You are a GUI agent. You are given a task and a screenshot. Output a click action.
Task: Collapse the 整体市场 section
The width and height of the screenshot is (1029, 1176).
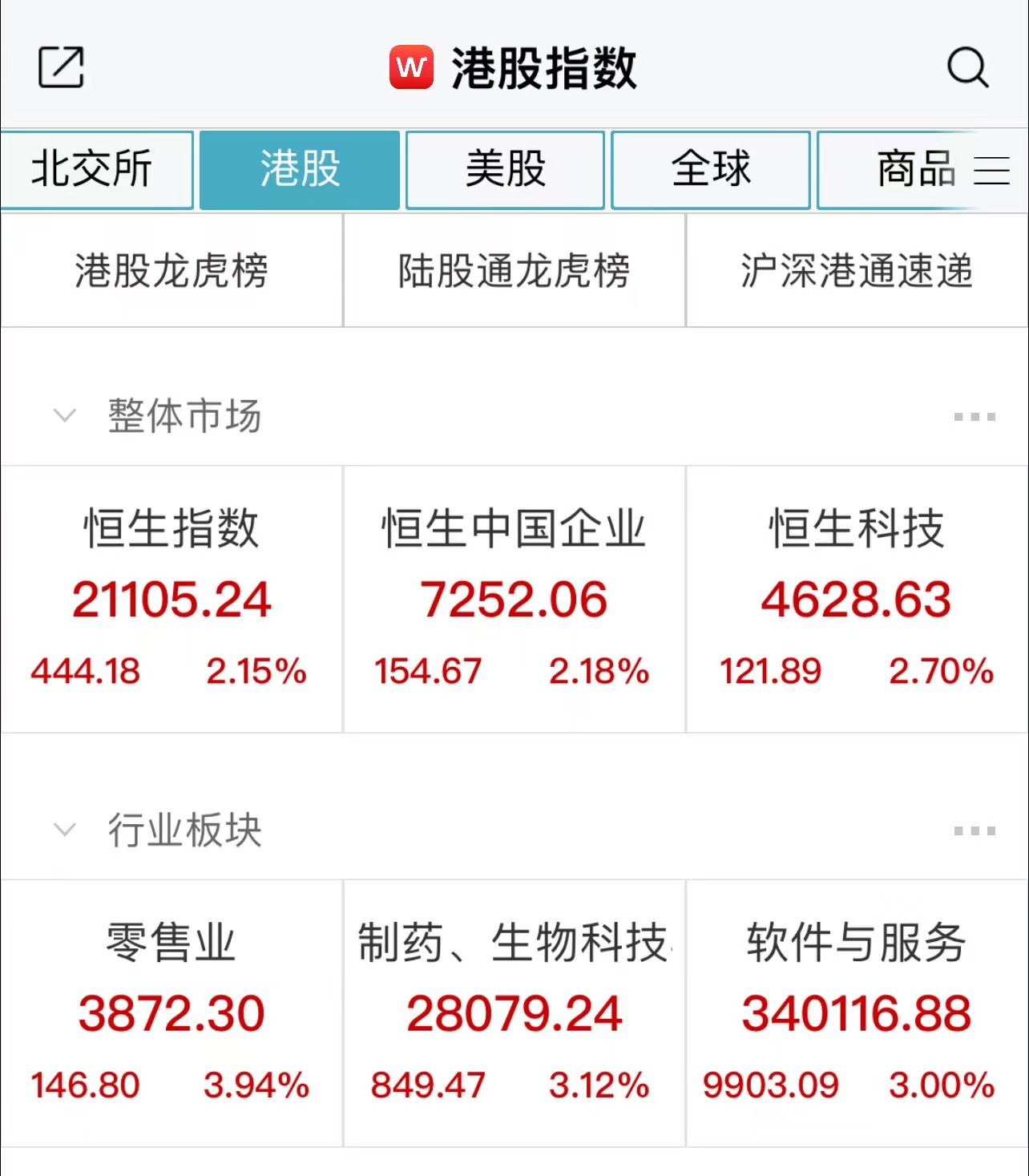[x=64, y=416]
